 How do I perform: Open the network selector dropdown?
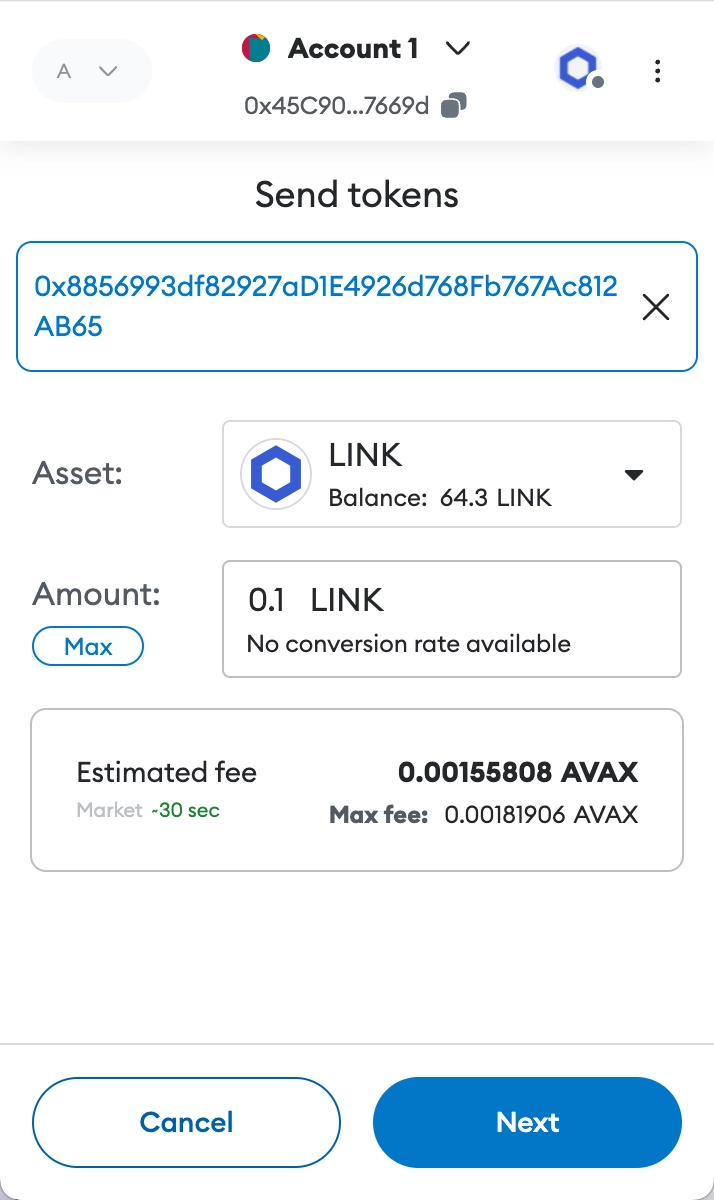91,71
